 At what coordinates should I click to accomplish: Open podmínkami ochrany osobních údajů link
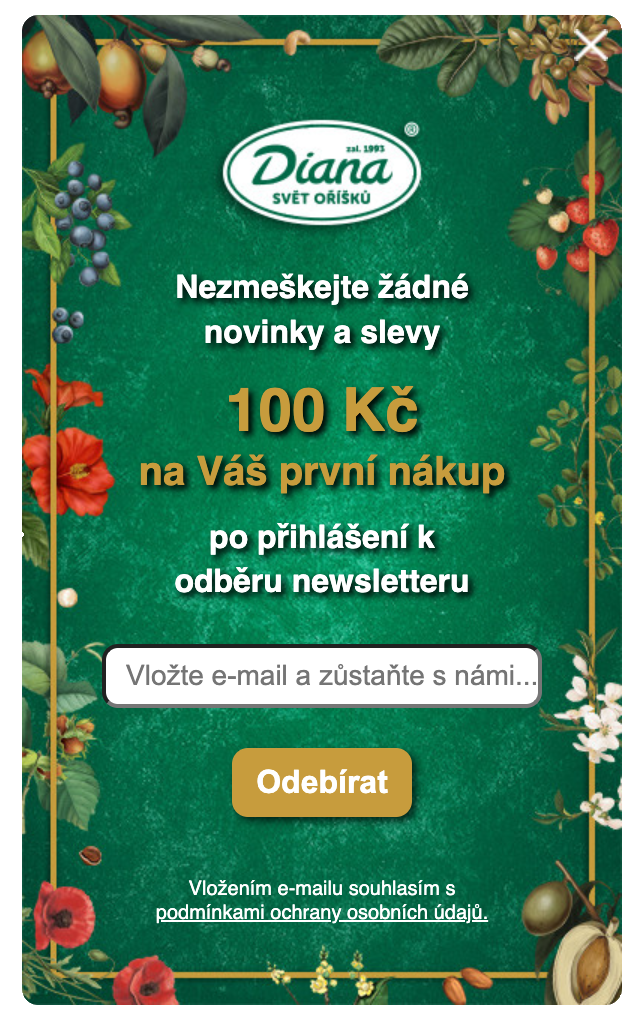click(322, 912)
